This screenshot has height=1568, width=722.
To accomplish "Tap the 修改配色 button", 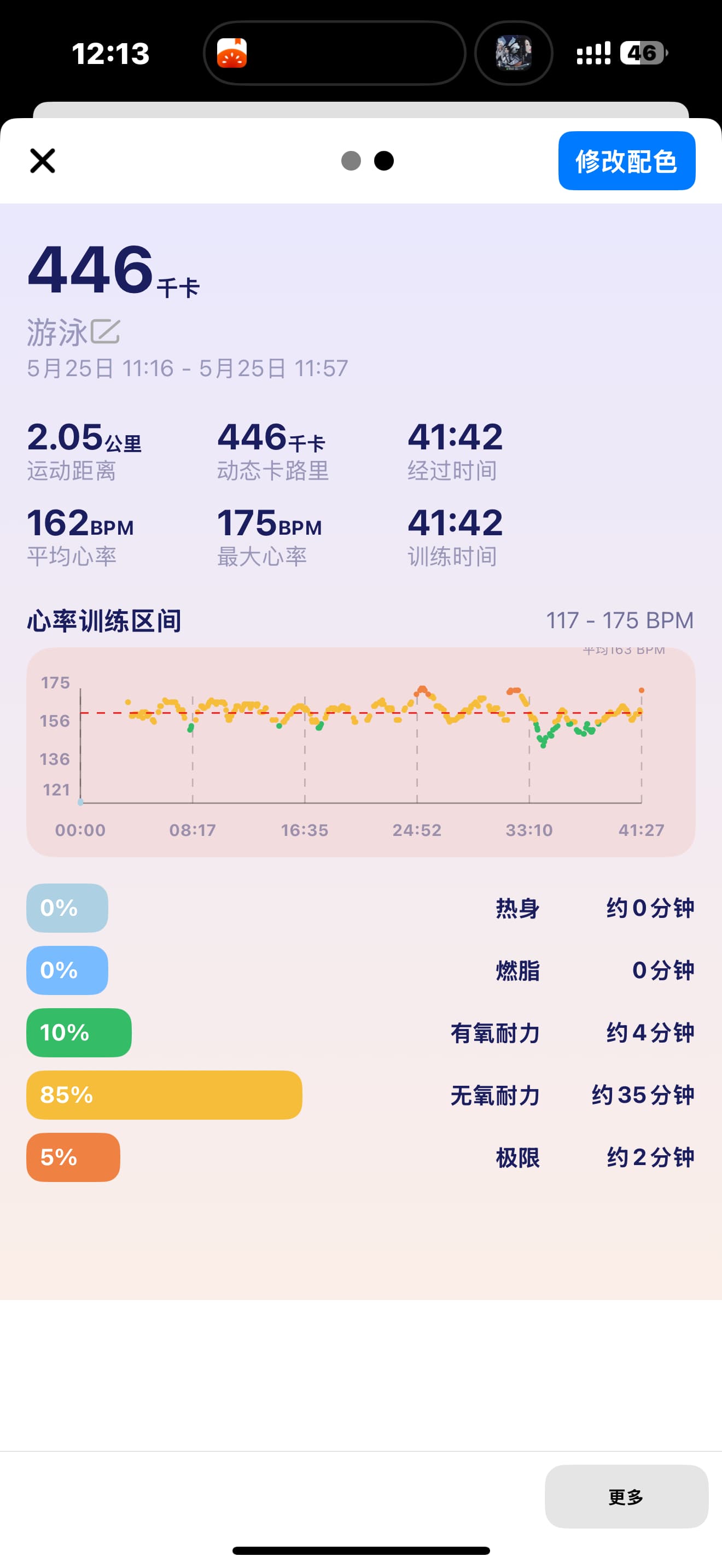I will pyautogui.click(x=626, y=161).
